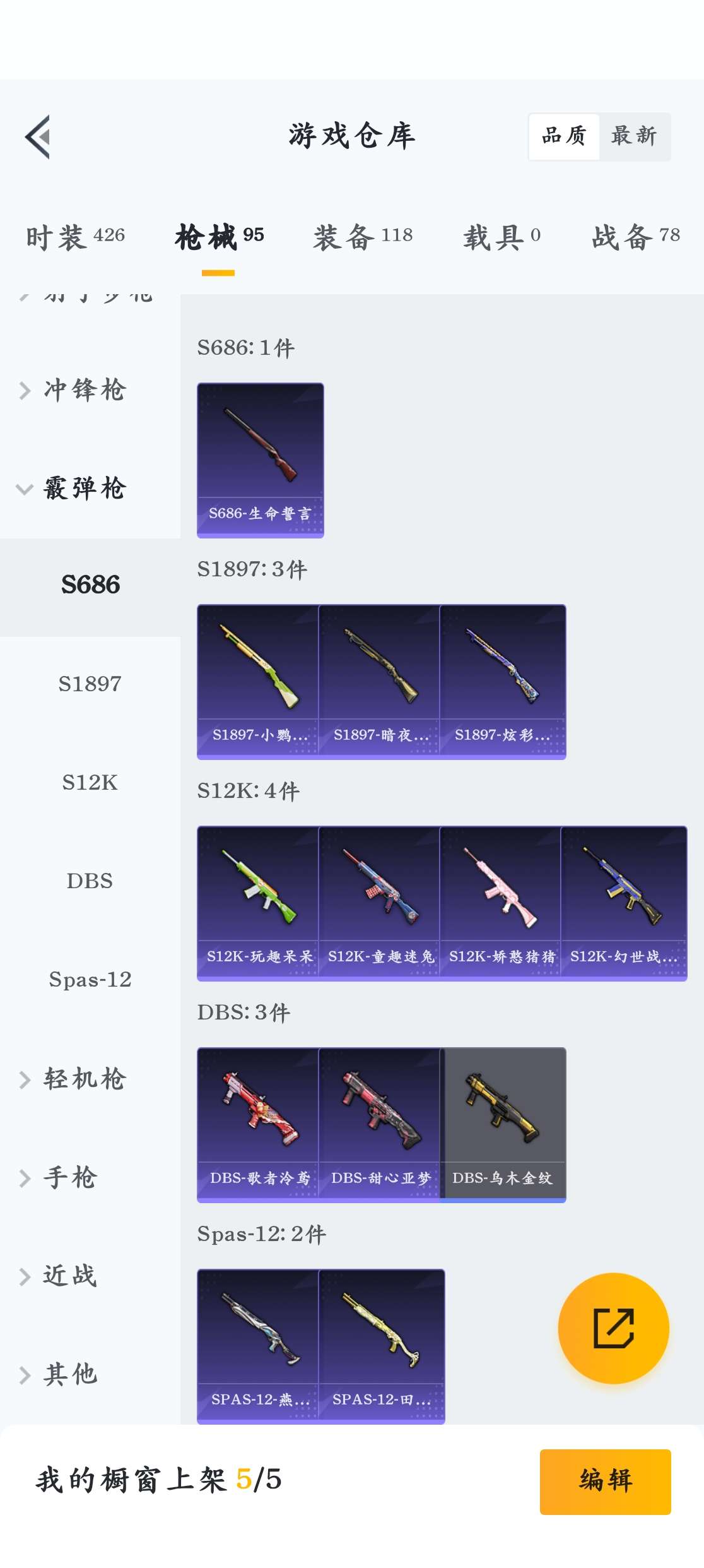Switch to the 时装 tab
The image size is (704, 1568).
[75, 237]
